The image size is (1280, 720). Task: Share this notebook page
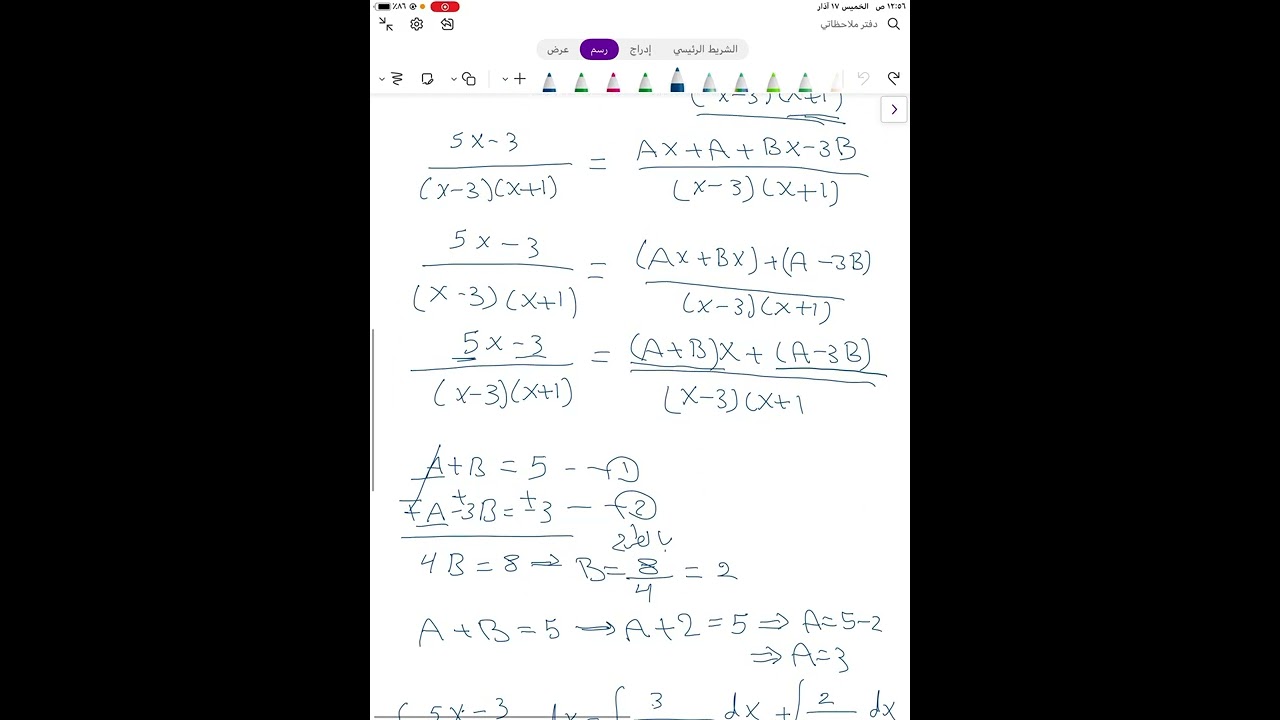(447, 24)
